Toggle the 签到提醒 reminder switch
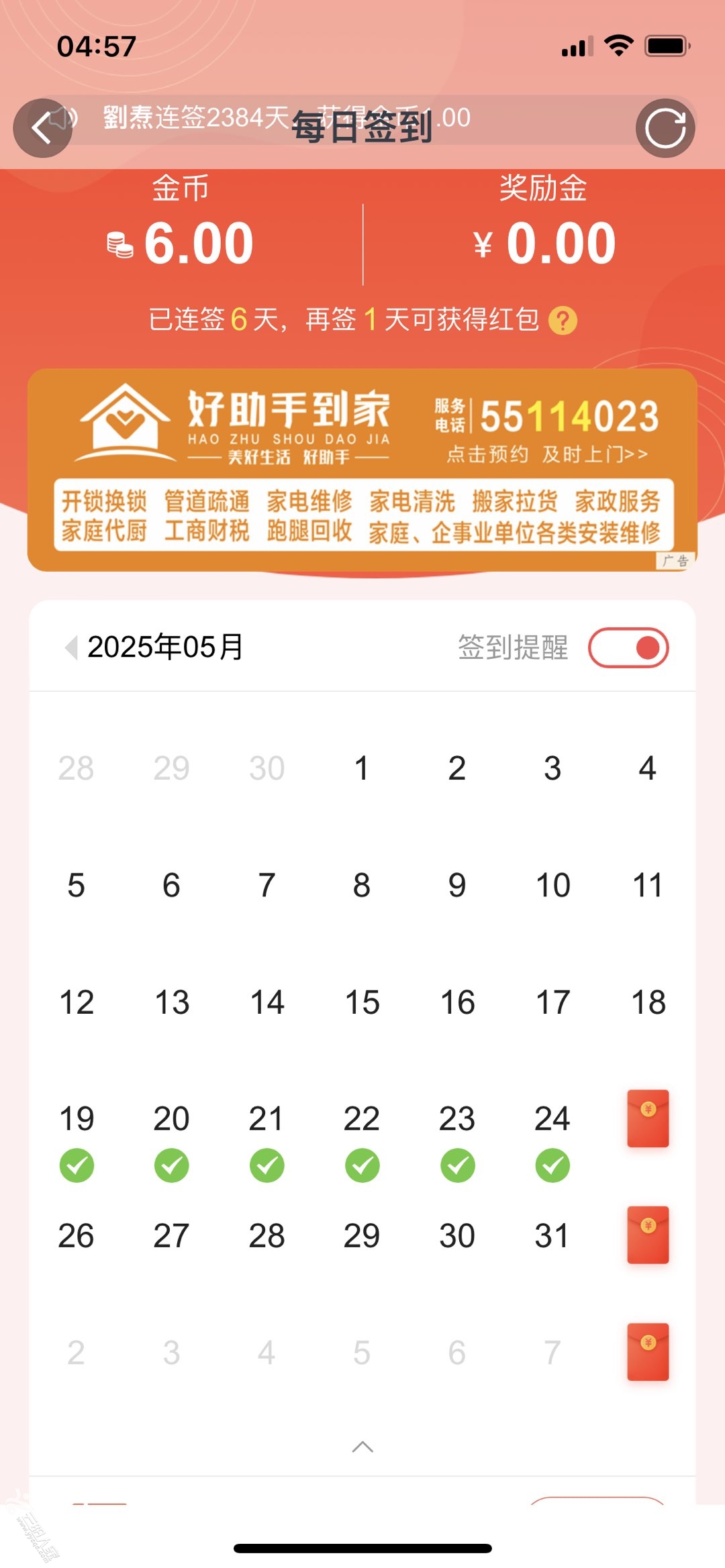Screen dimensions: 725x1568 (628, 647)
